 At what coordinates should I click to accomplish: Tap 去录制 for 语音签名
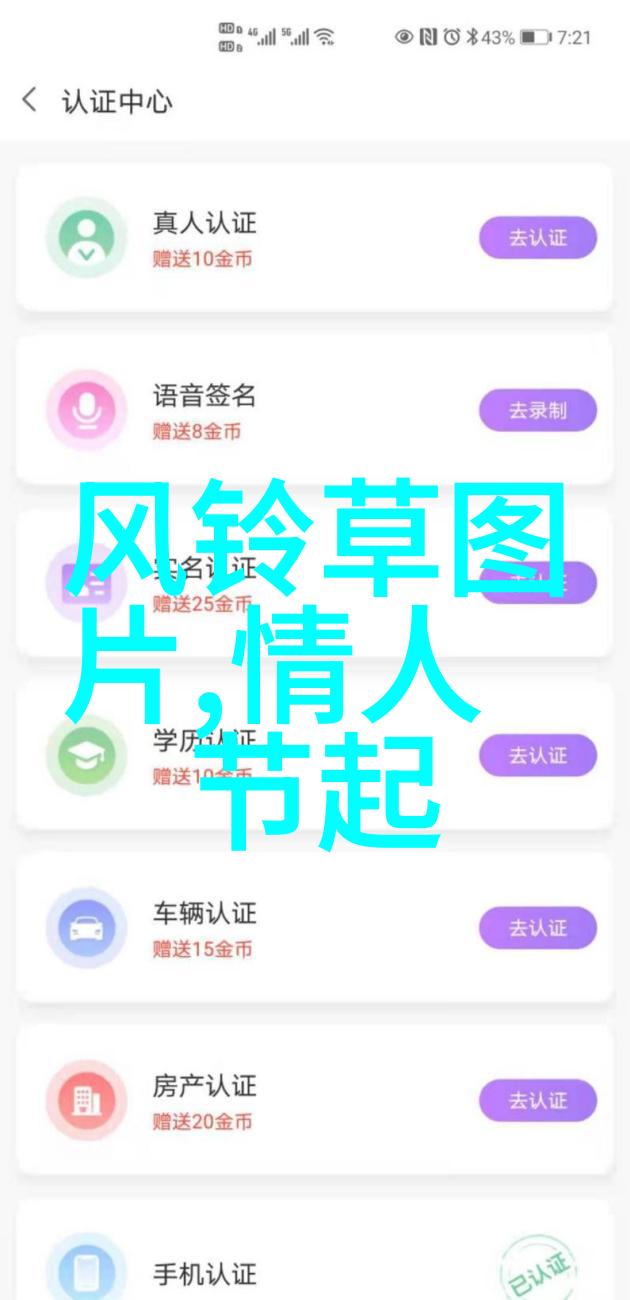[538, 410]
